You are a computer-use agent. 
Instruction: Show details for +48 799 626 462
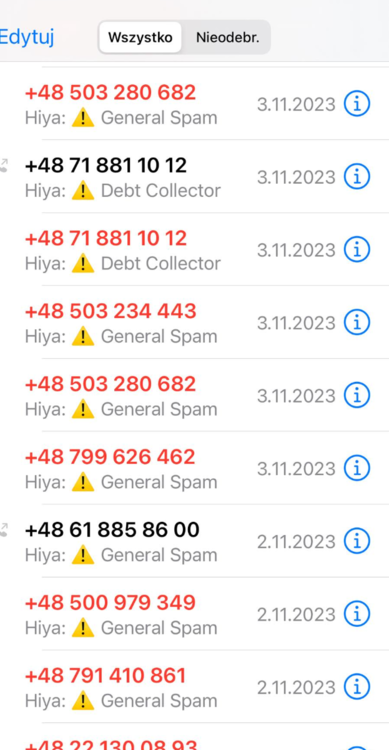[x=357, y=468]
